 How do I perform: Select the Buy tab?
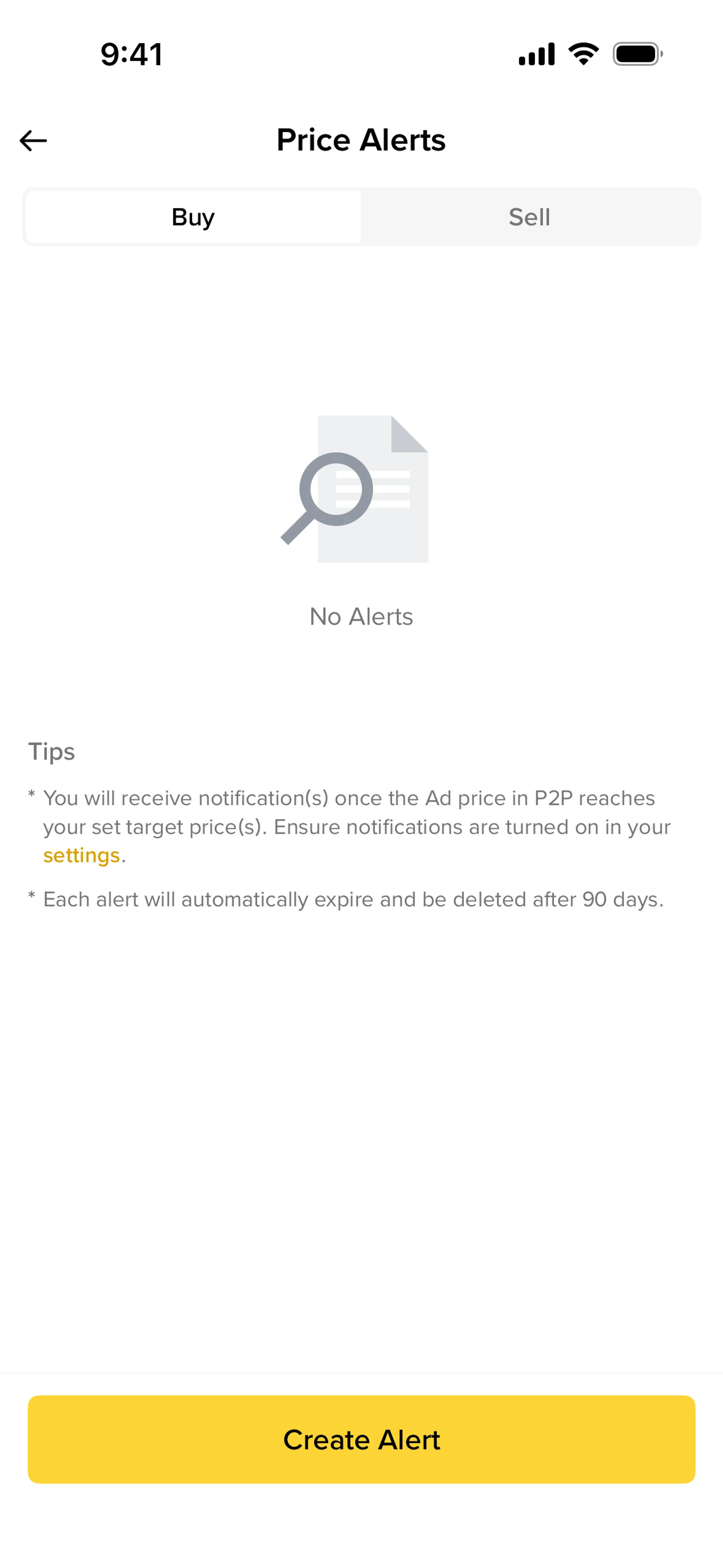coord(194,217)
